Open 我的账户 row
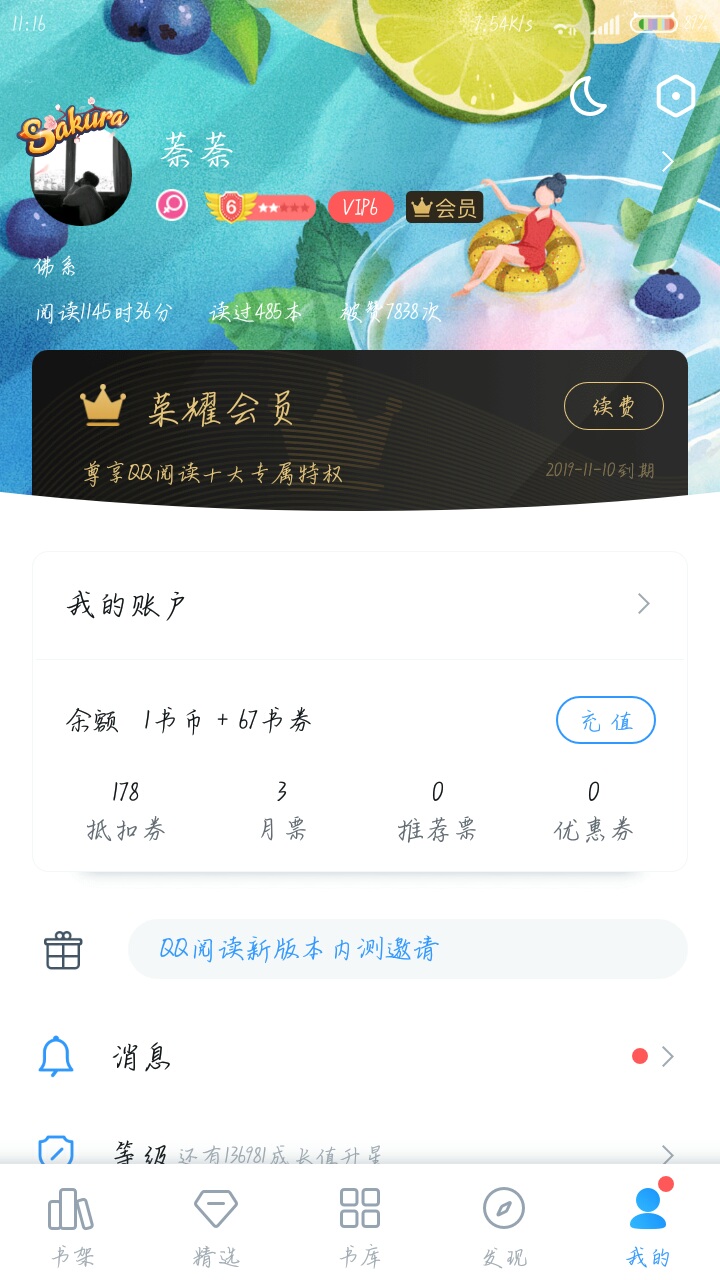720x1280 pixels. pos(360,605)
